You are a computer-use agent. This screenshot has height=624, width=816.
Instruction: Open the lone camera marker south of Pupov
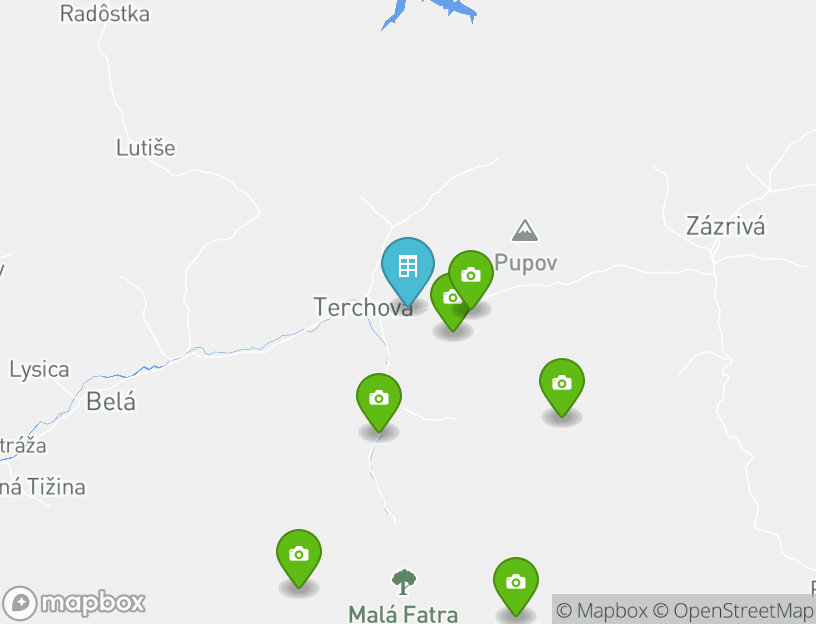click(x=561, y=383)
